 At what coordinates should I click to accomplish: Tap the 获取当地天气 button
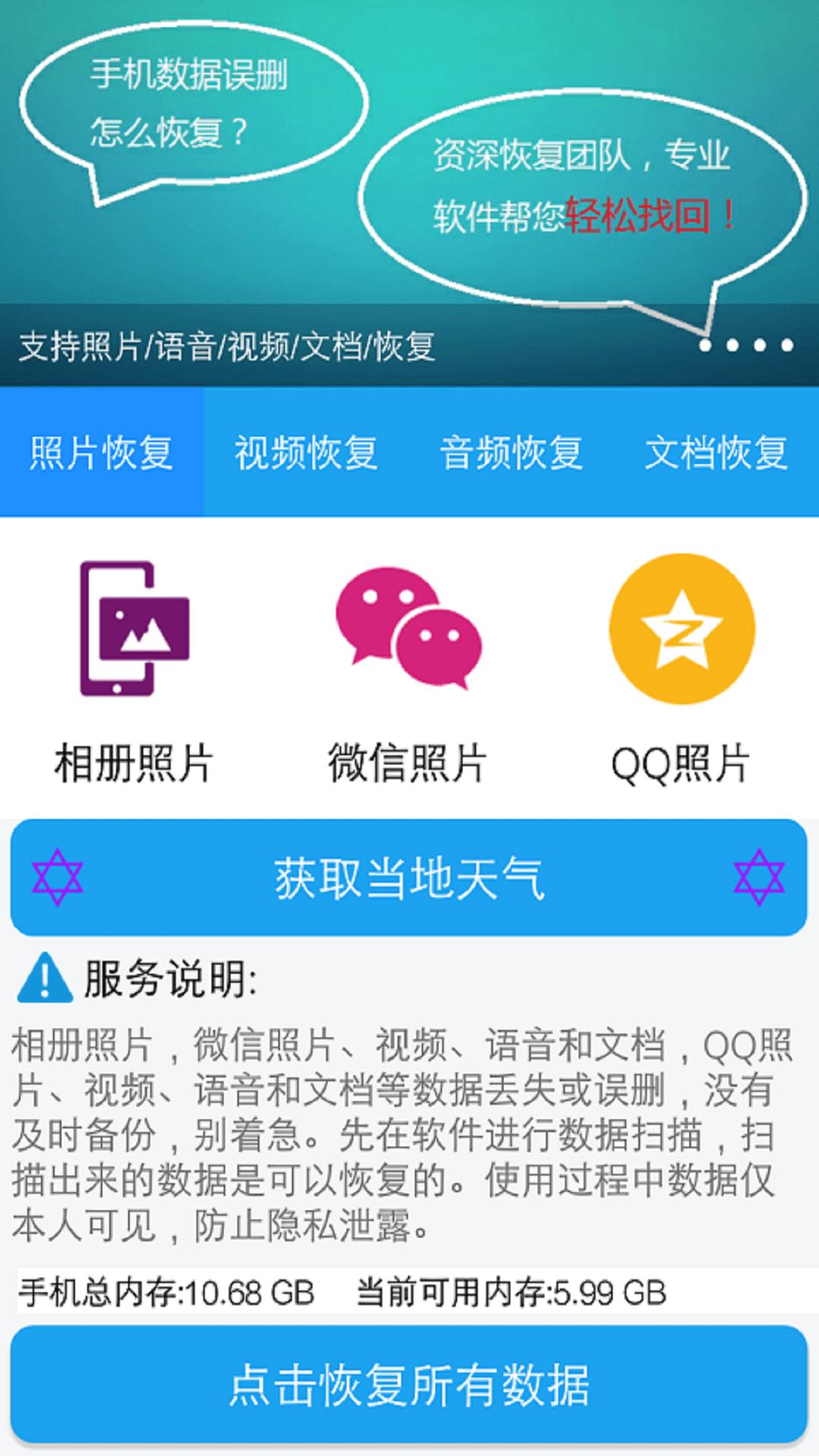coord(409,877)
